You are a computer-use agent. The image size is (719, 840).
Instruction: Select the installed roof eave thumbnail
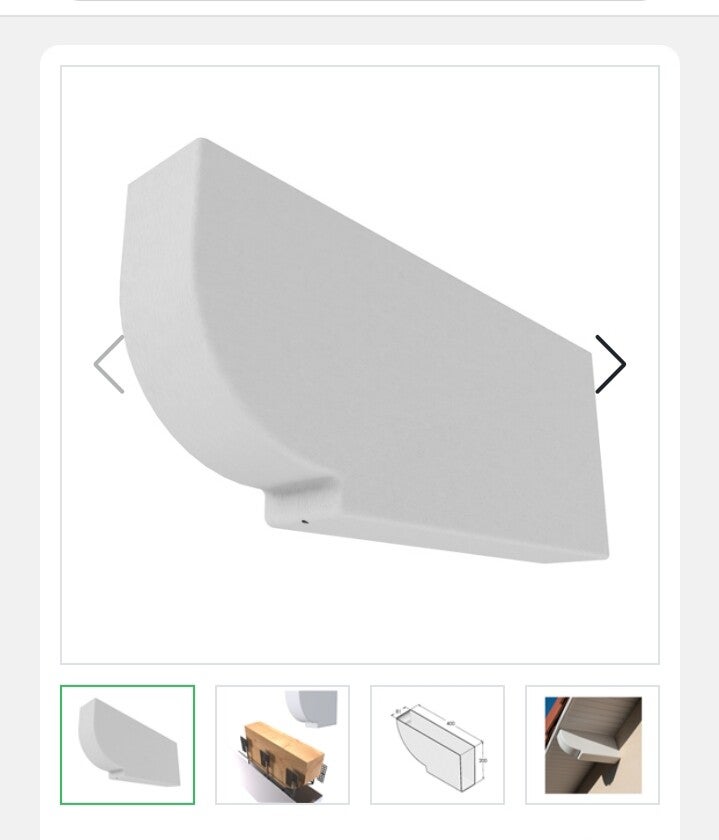coord(592,745)
